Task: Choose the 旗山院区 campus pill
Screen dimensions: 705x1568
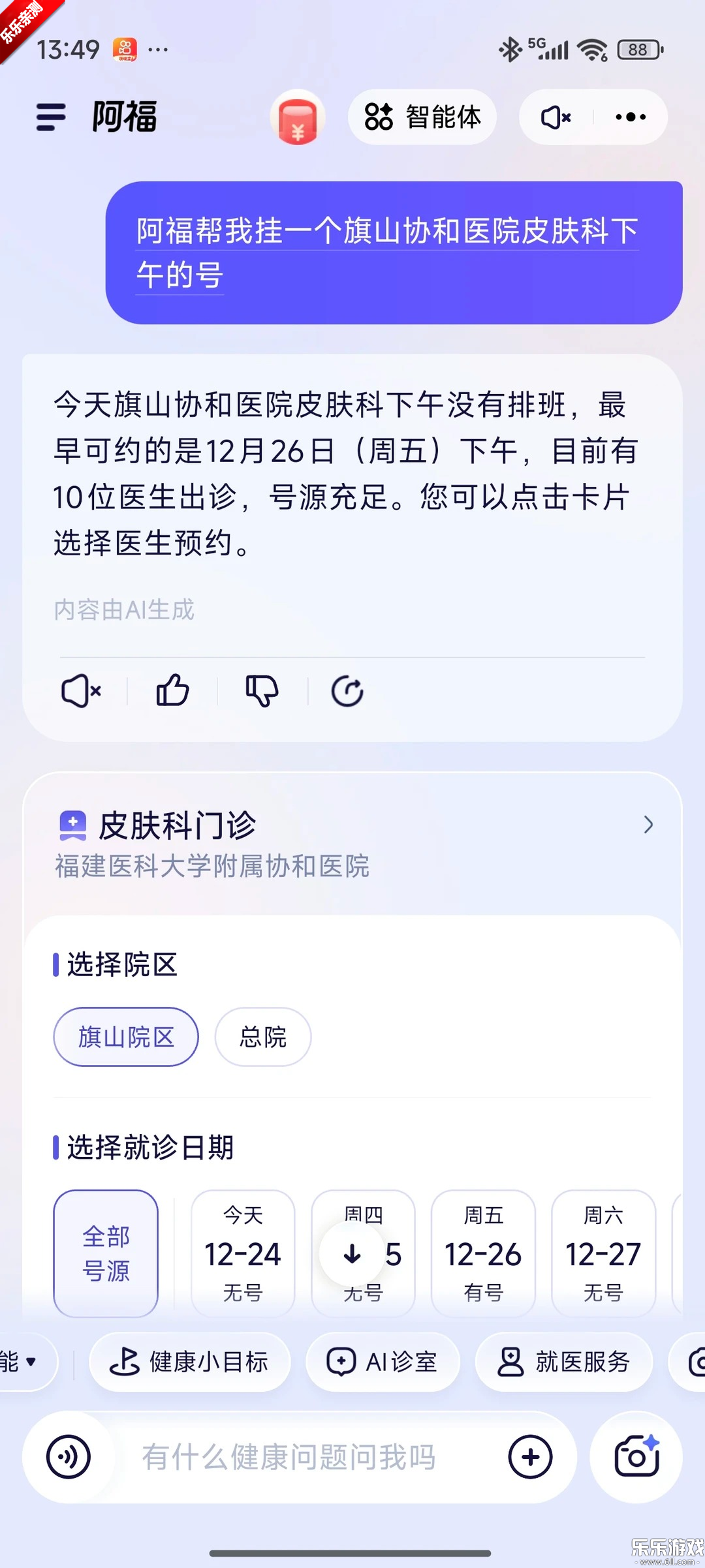Action: click(x=125, y=1037)
